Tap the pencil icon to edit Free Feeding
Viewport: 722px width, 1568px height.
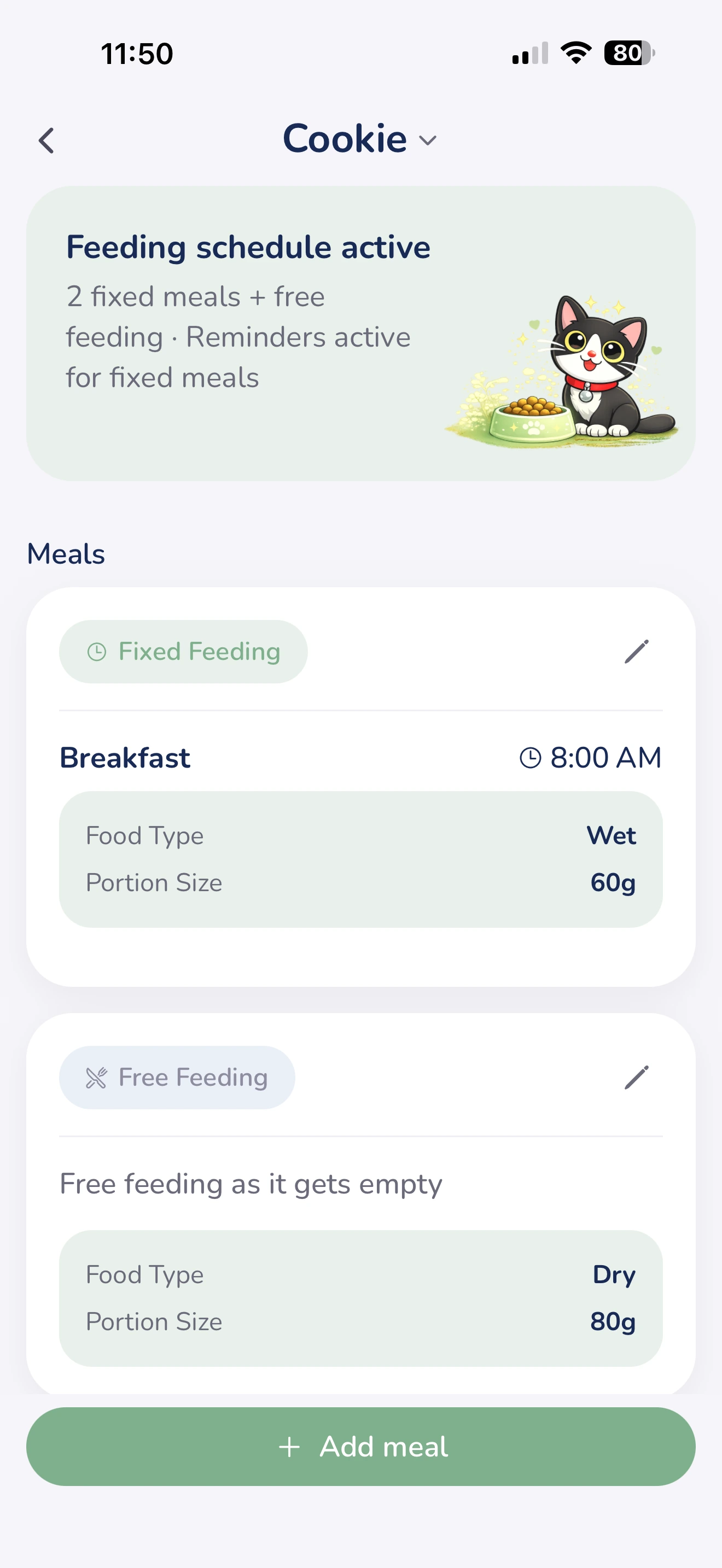637,1078
